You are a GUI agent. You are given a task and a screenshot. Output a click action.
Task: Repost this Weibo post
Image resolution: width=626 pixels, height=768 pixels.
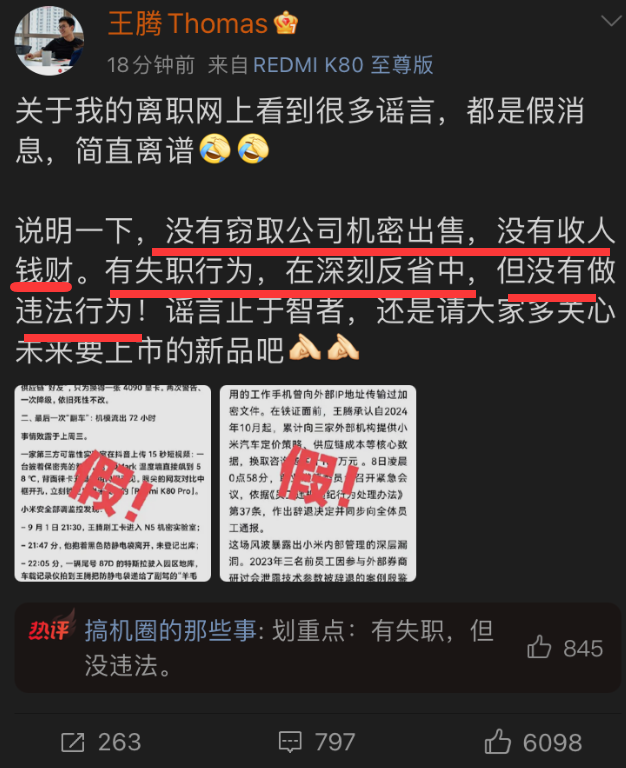pyautogui.click(x=101, y=741)
